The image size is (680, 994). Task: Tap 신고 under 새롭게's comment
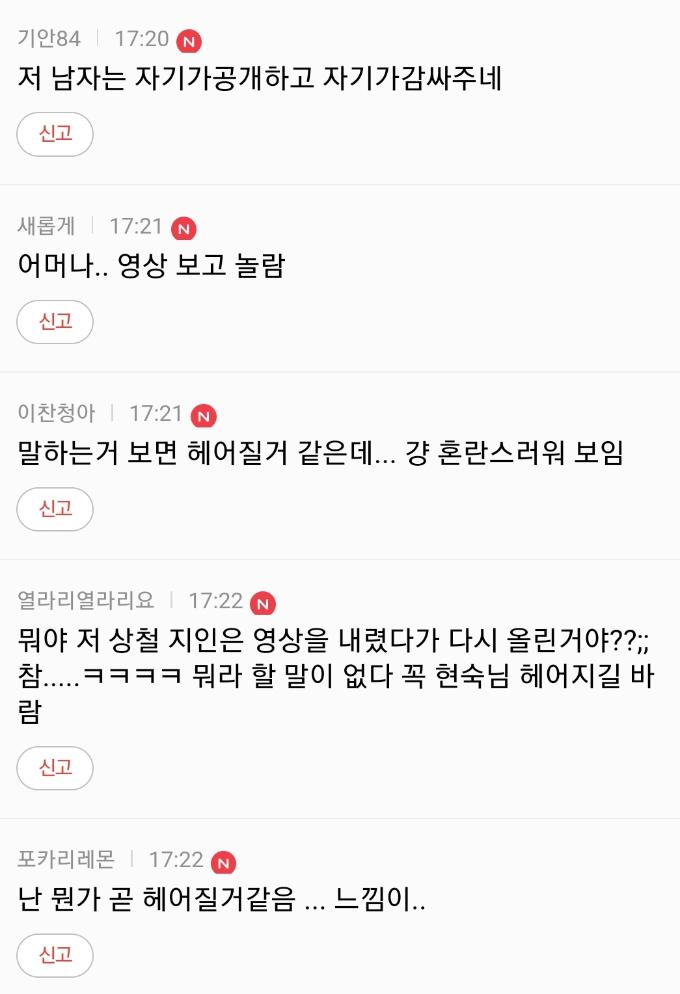[55, 321]
